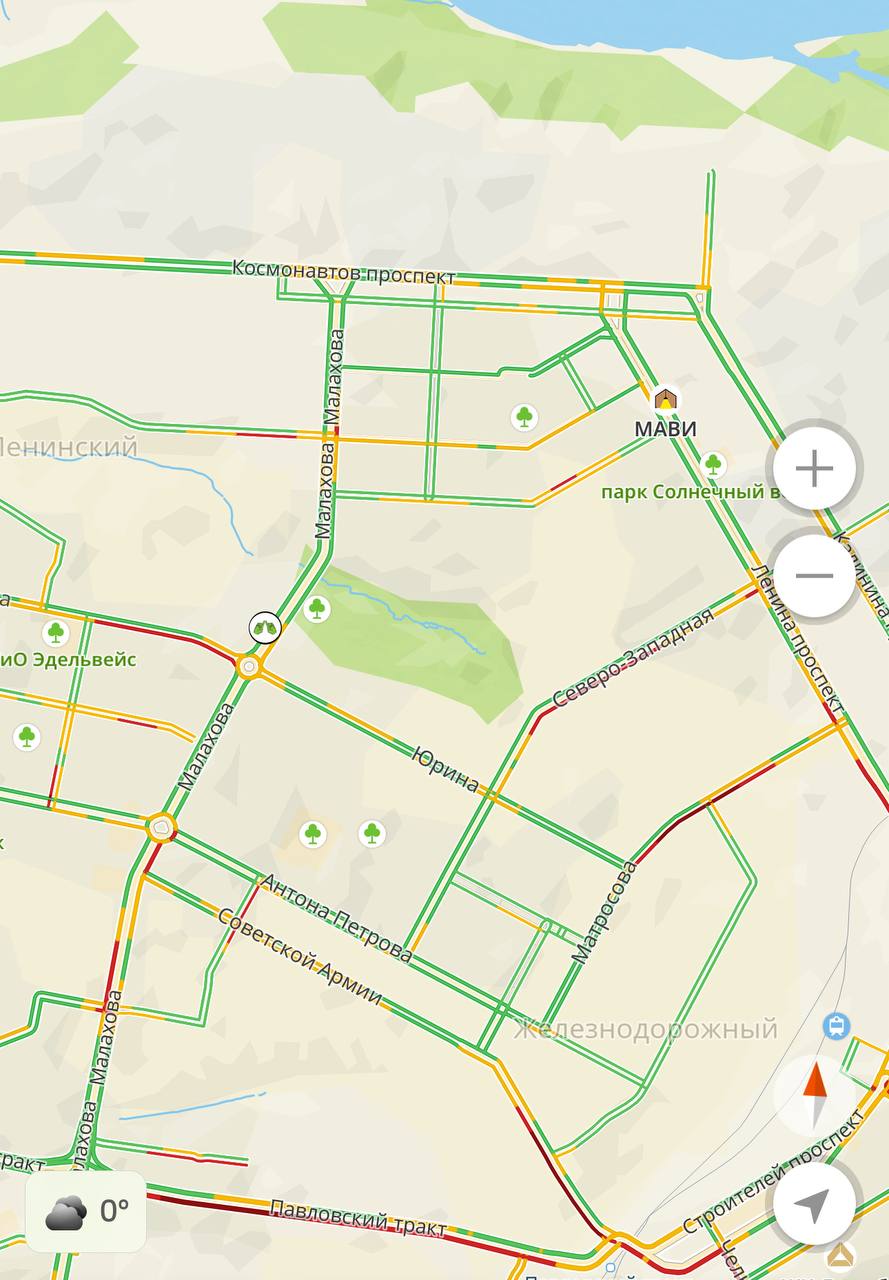889x1280 pixels.
Task: Open the weather widget showing 0°
Action: [x=86, y=1212]
